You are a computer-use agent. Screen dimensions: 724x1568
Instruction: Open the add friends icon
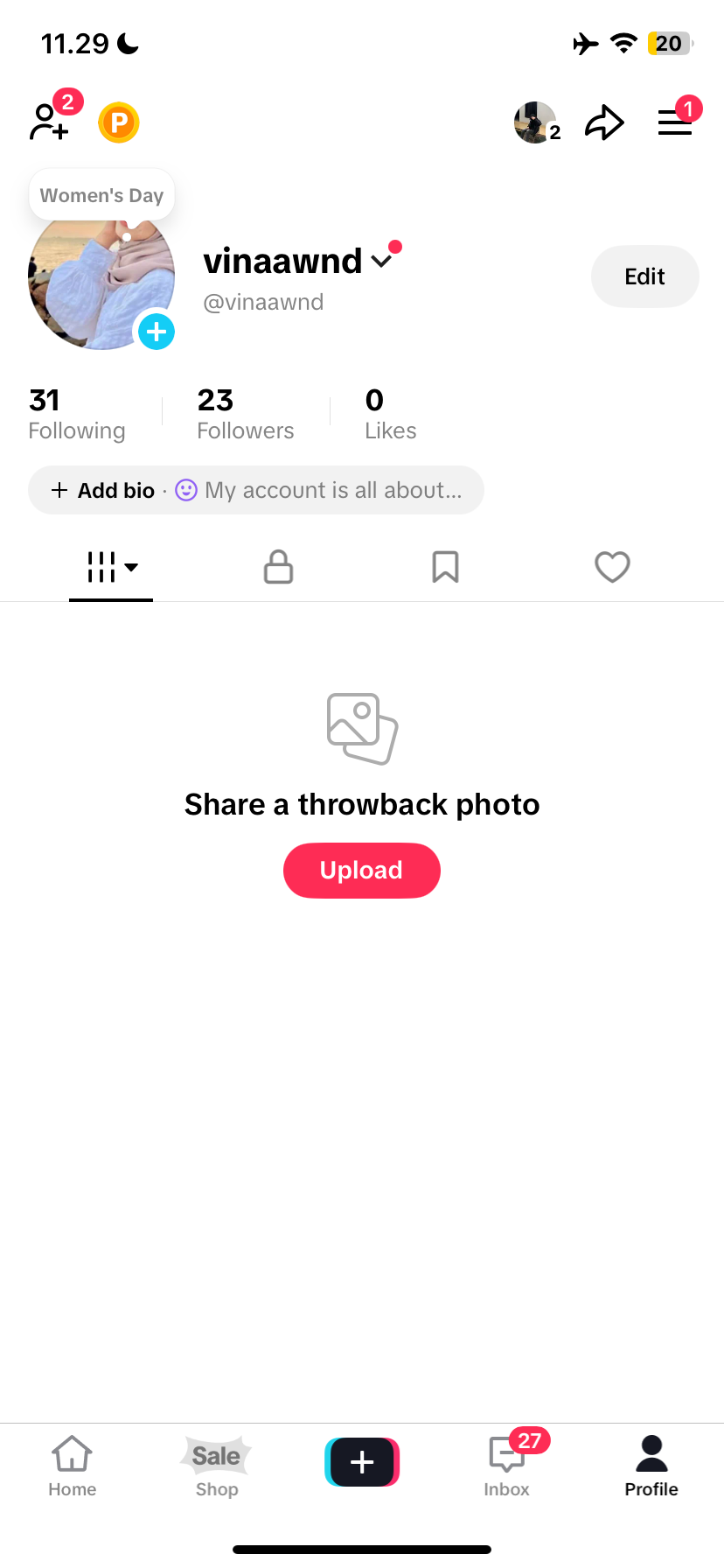pos(50,122)
